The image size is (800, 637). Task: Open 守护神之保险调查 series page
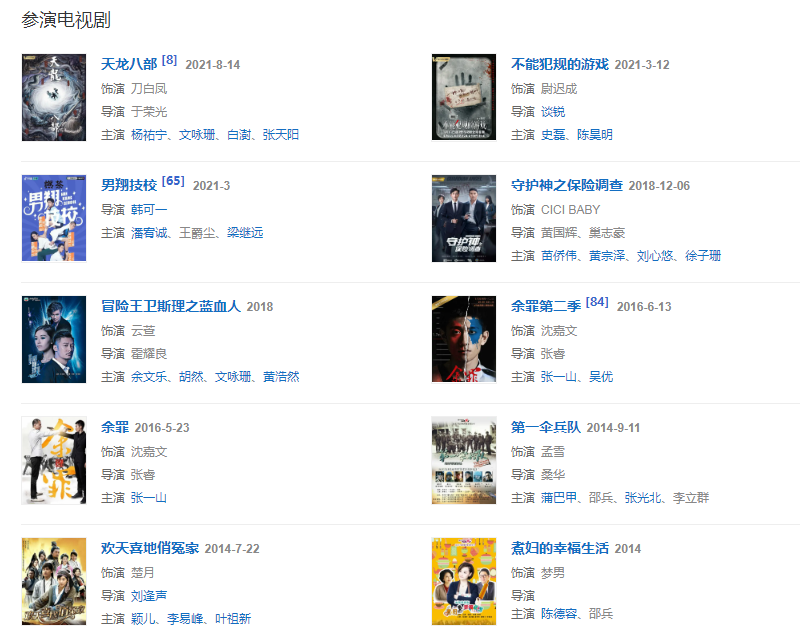tap(566, 185)
